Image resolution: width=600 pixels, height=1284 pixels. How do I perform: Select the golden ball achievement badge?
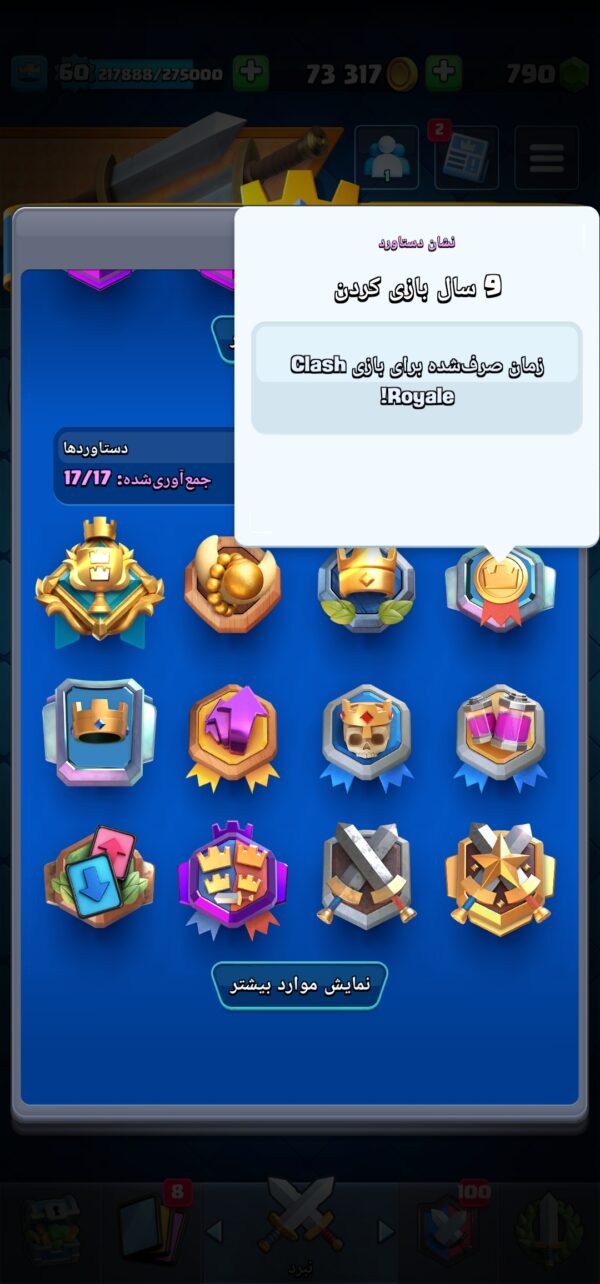click(x=232, y=585)
